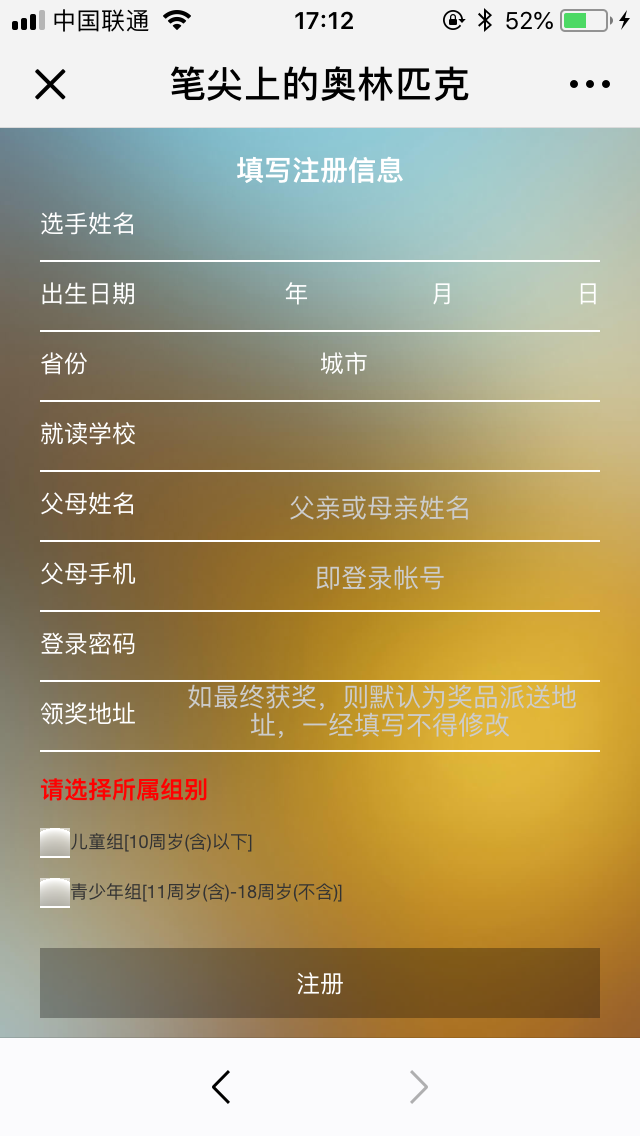The height and width of the screenshot is (1136, 640).
Task: Focus the 父母手机 phone number field
Action: 380,578
